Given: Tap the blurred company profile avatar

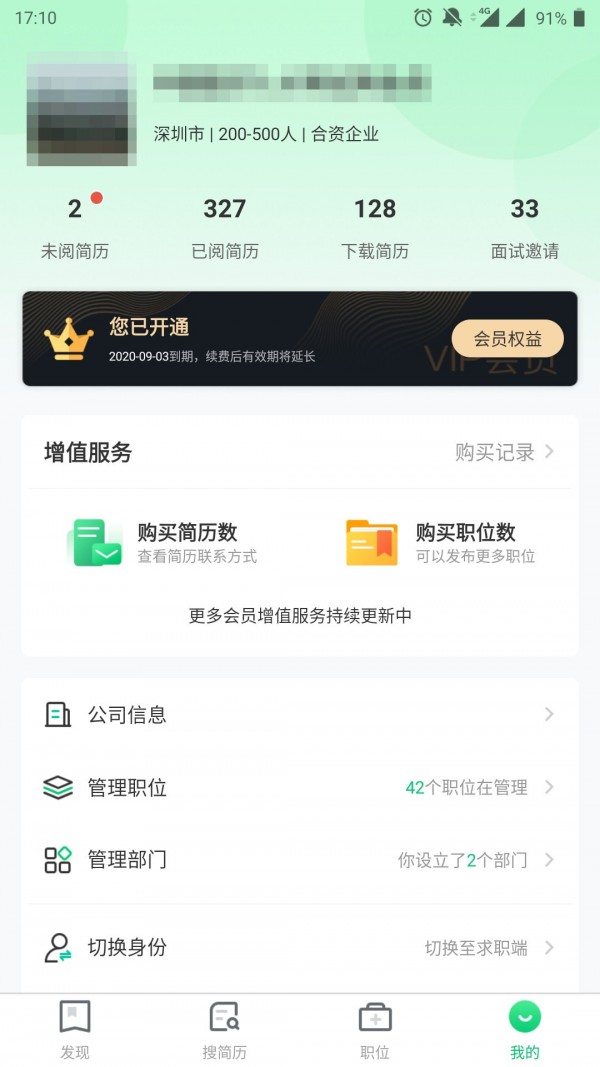Looking at the screenshot, I should pos(82,108).
